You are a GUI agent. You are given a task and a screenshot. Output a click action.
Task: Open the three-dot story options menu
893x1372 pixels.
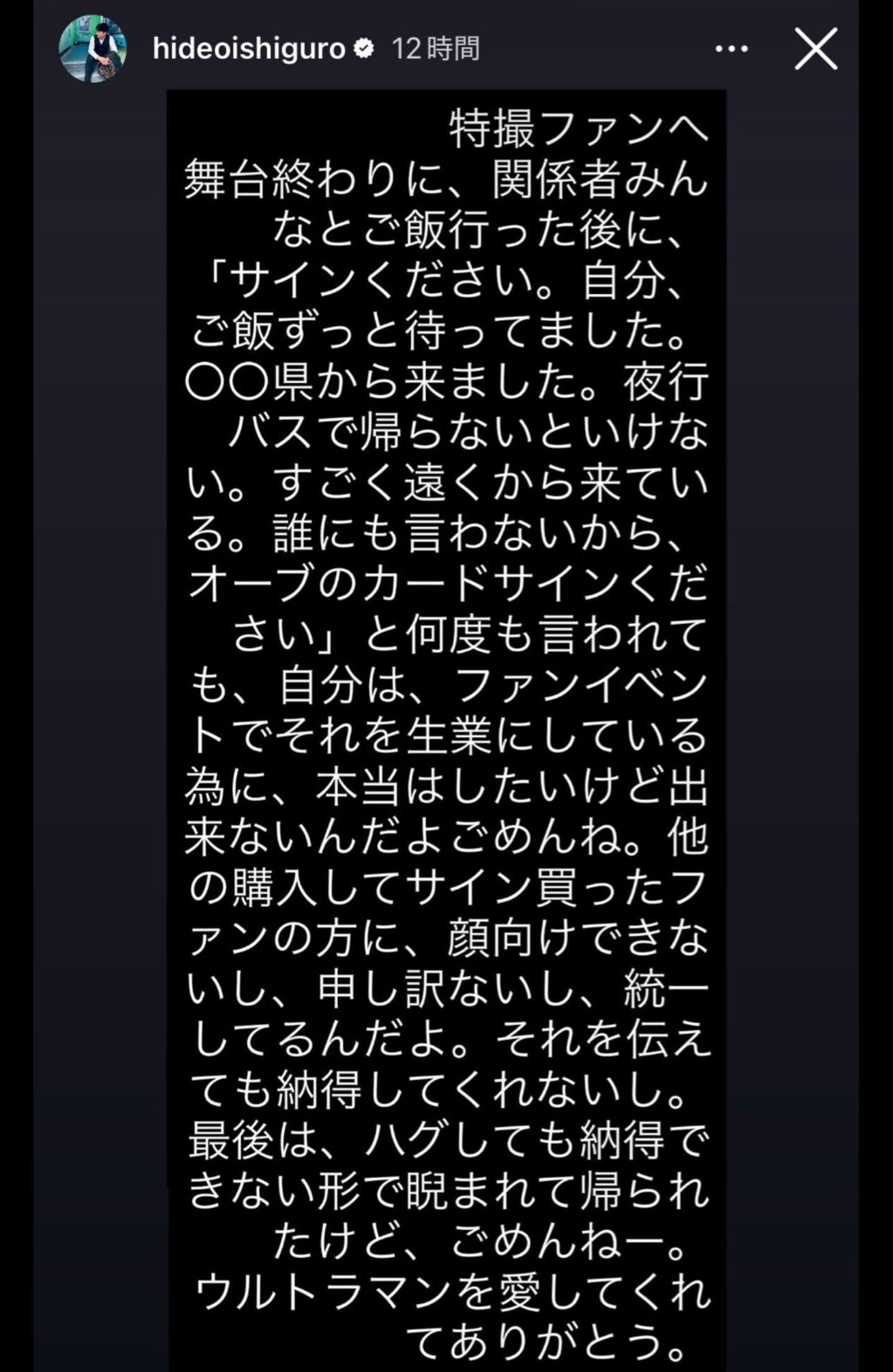pyautogui.click(x=731, y=49)
